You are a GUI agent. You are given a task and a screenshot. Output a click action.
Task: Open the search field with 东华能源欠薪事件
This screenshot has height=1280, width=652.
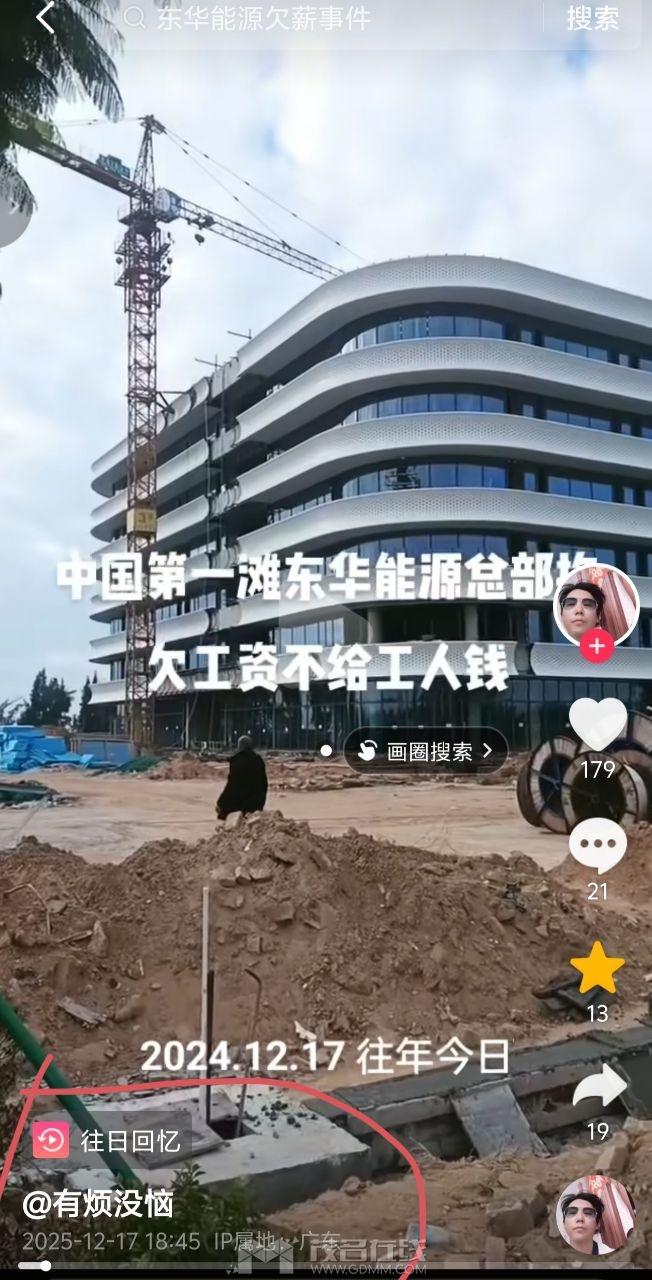[330, 18]
